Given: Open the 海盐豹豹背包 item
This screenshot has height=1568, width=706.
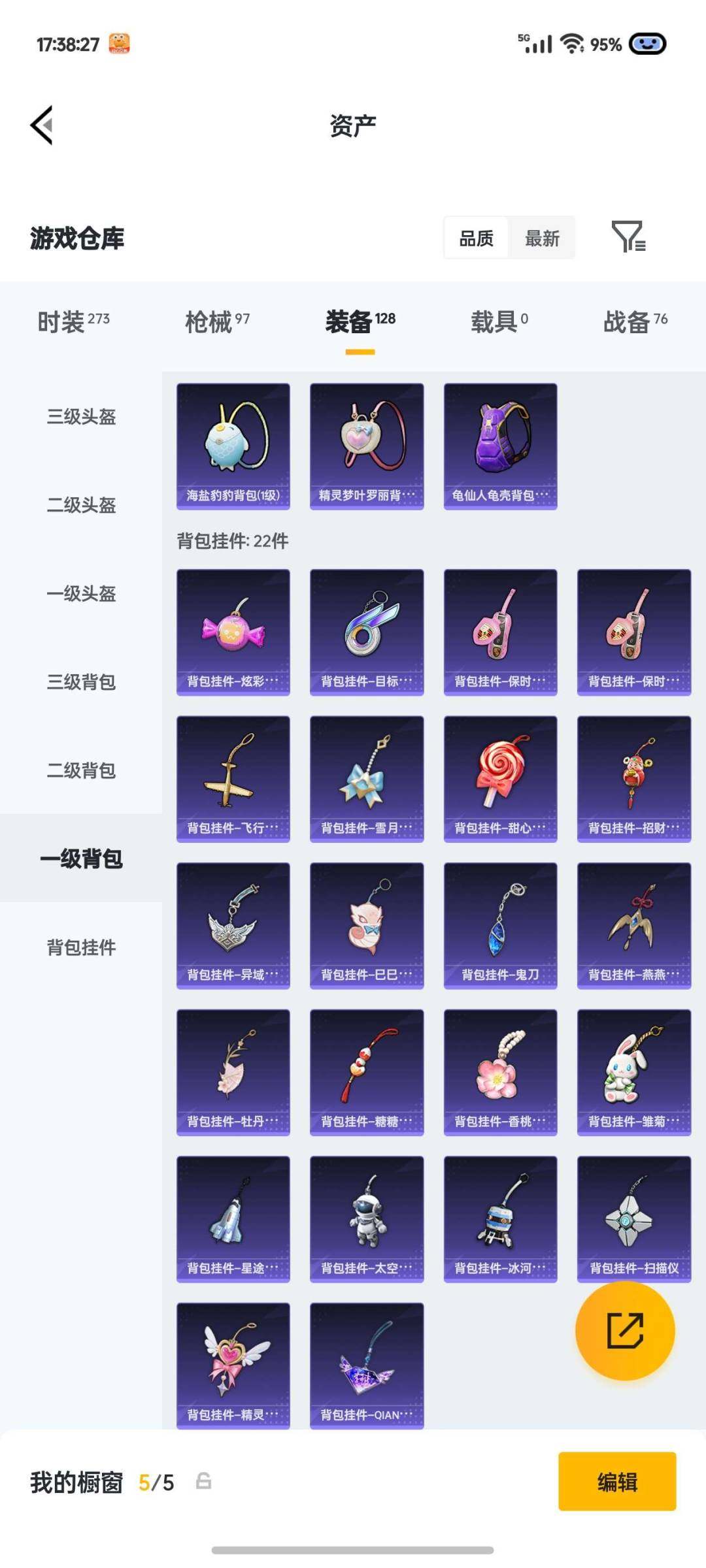Looking at the screenshot, I should [233, 446].
